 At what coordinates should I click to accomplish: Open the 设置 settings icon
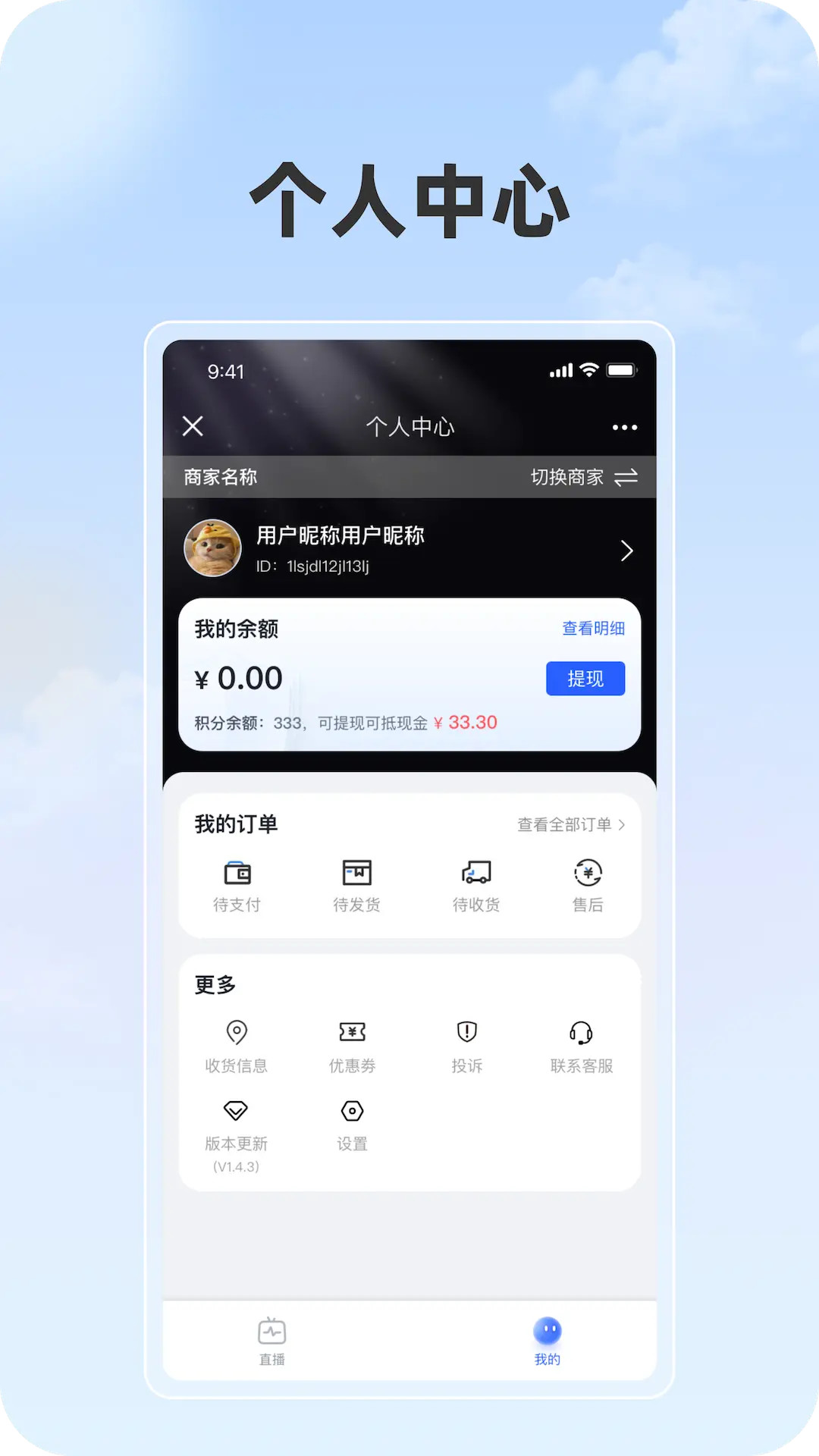[x=351, y=1125]
